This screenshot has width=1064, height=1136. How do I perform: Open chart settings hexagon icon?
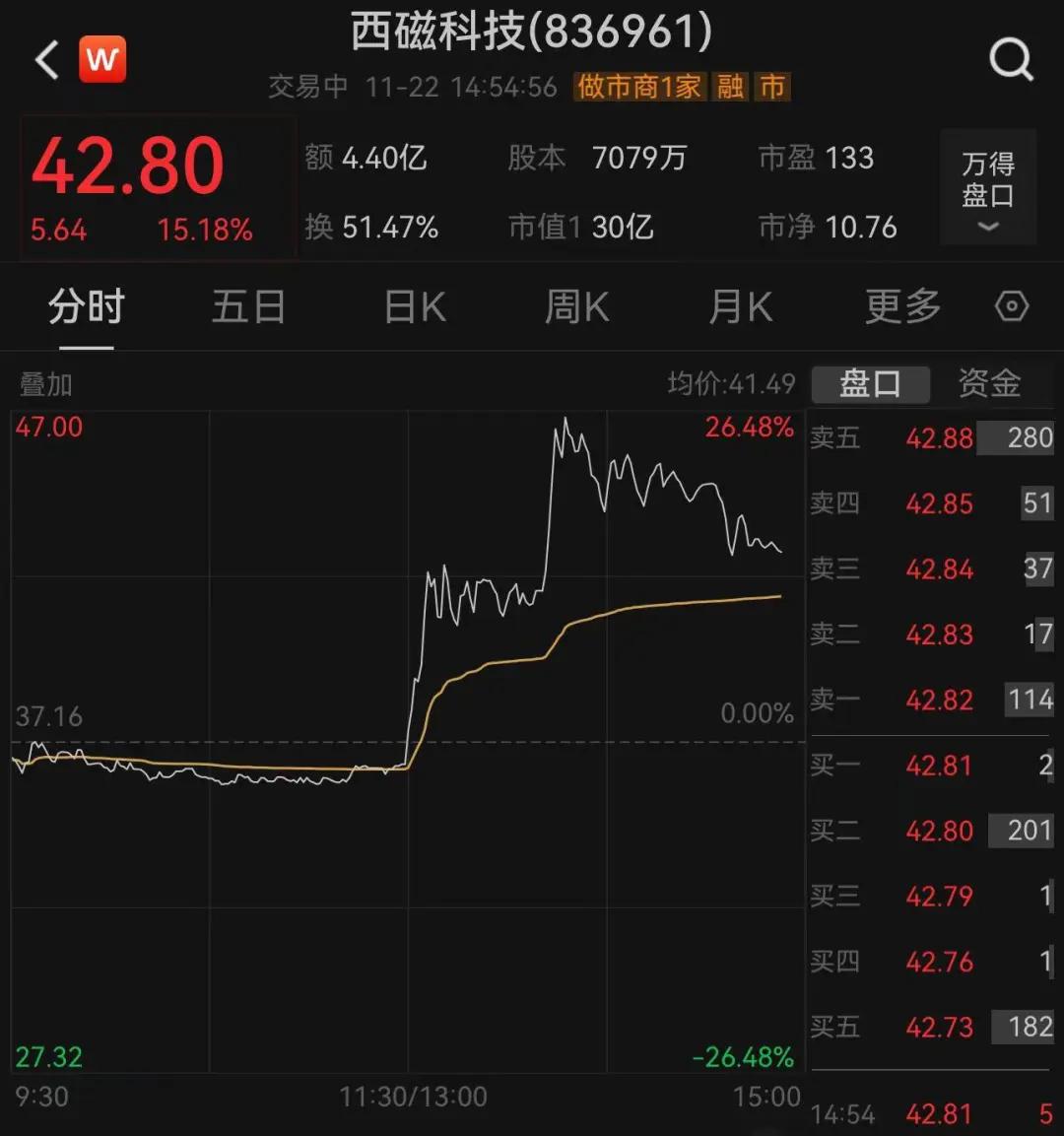pos(1011,306)
